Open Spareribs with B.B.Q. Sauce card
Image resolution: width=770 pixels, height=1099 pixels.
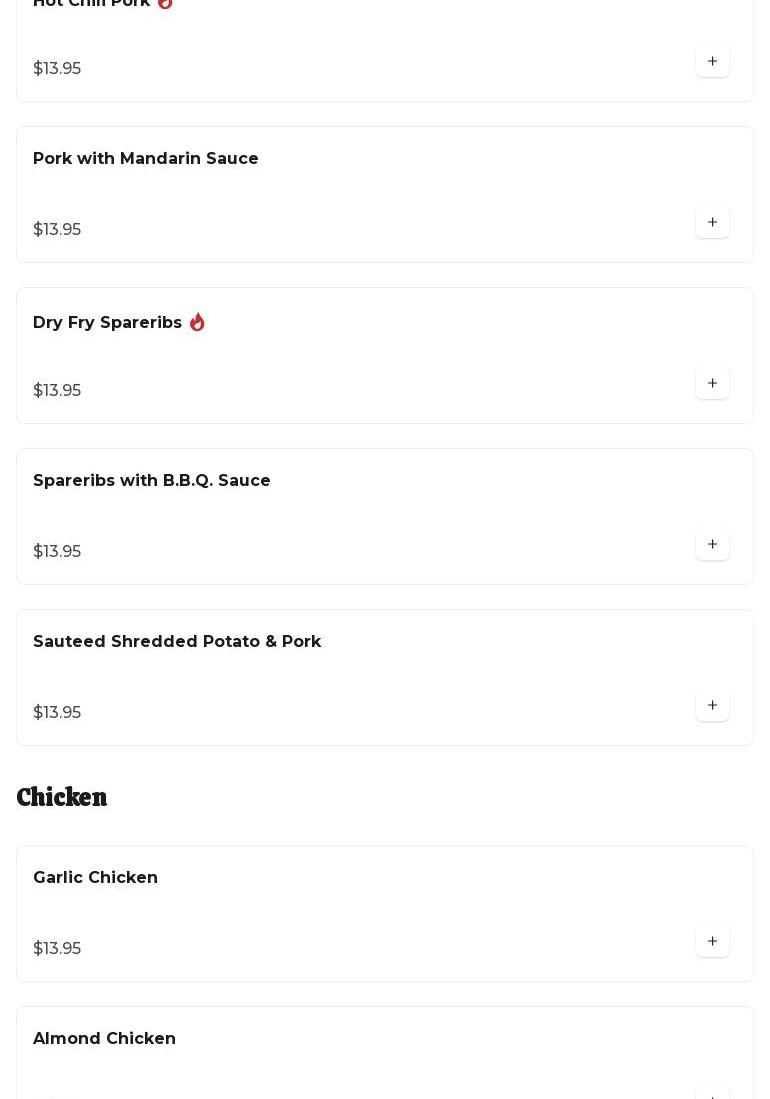[152, 481]
